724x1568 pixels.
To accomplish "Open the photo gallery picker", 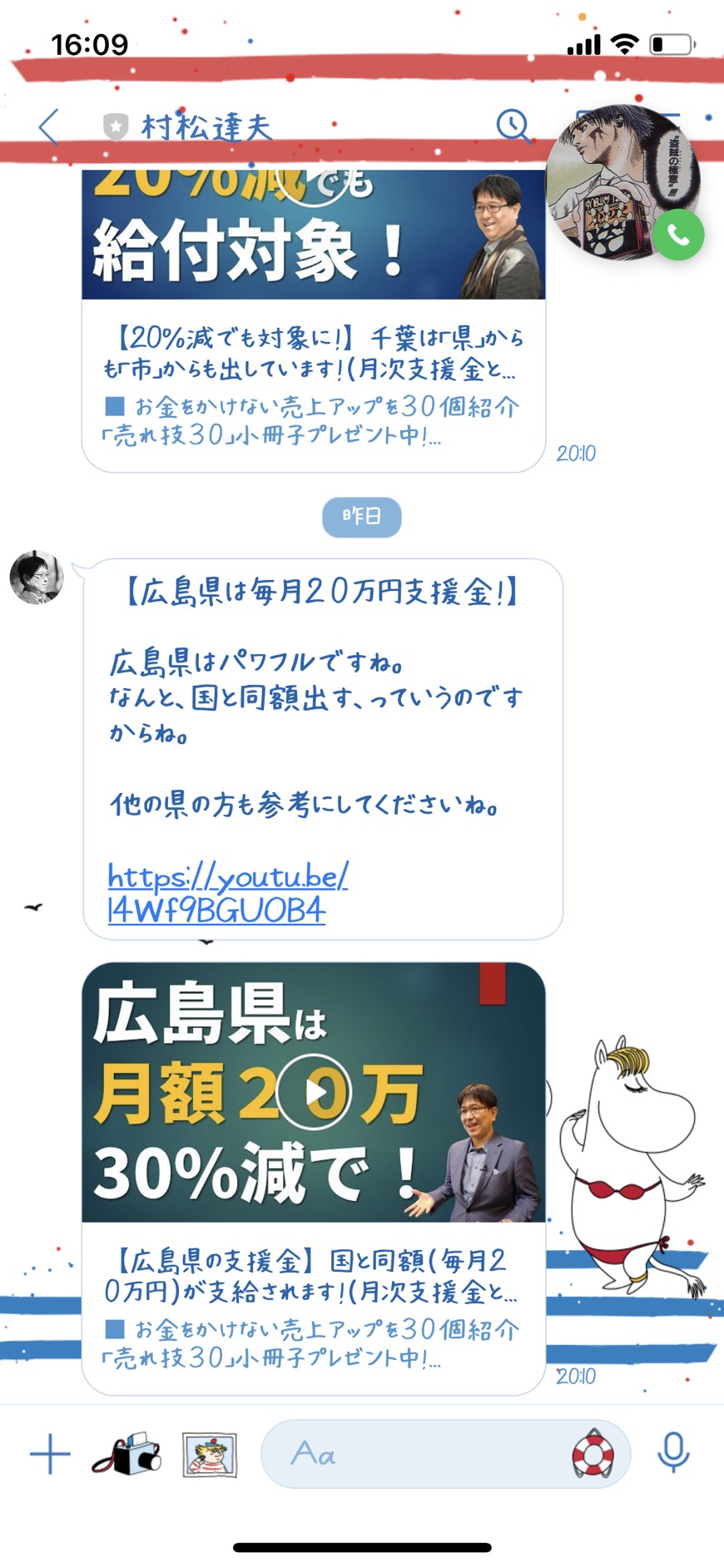I will [x=210, y=1455].
